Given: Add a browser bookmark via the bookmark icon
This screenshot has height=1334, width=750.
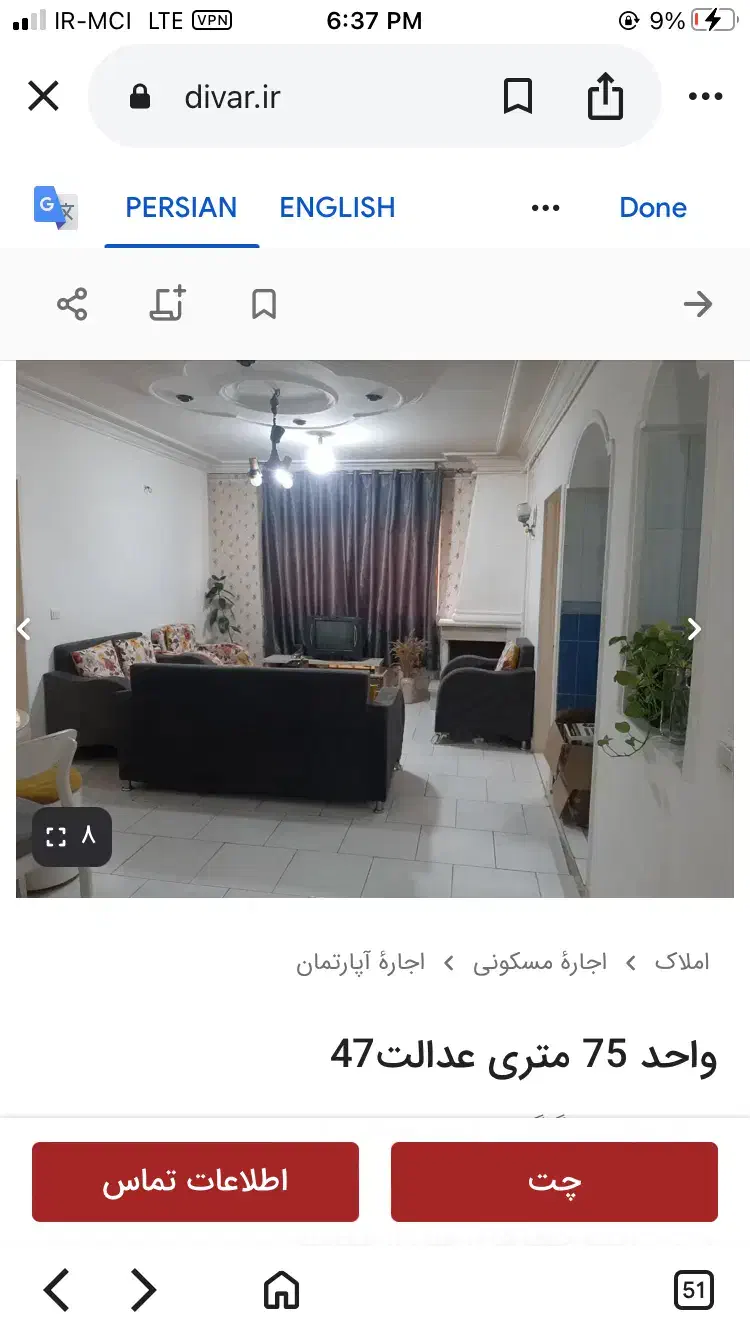Looking at the screenshot, I should coord(517,96).
